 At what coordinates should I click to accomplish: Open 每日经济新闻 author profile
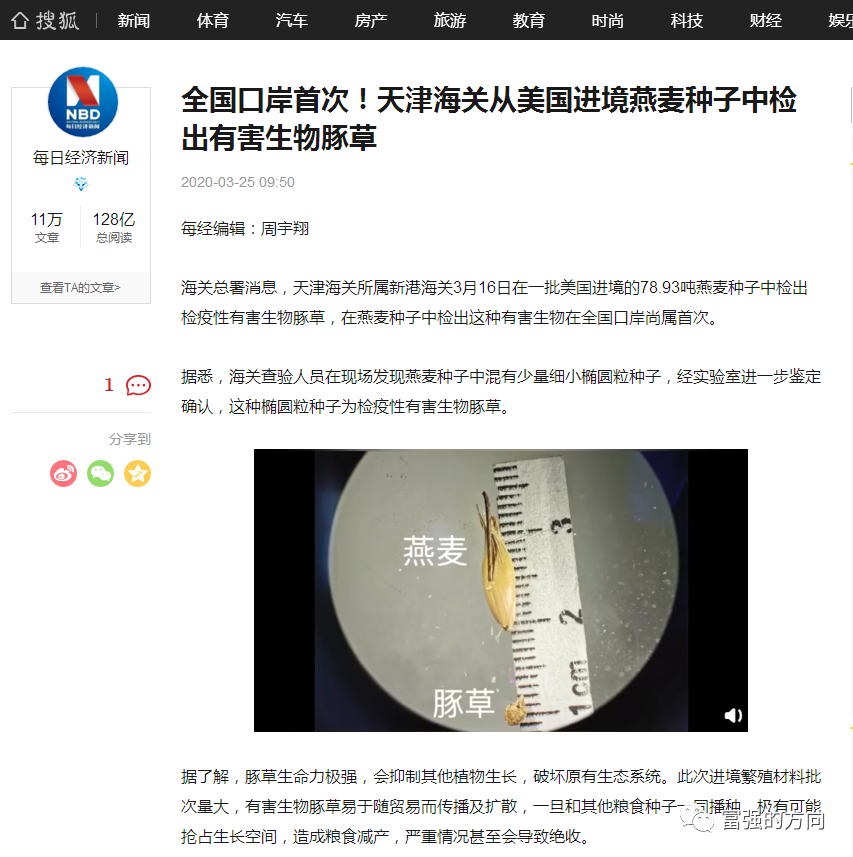coord(81,157)
